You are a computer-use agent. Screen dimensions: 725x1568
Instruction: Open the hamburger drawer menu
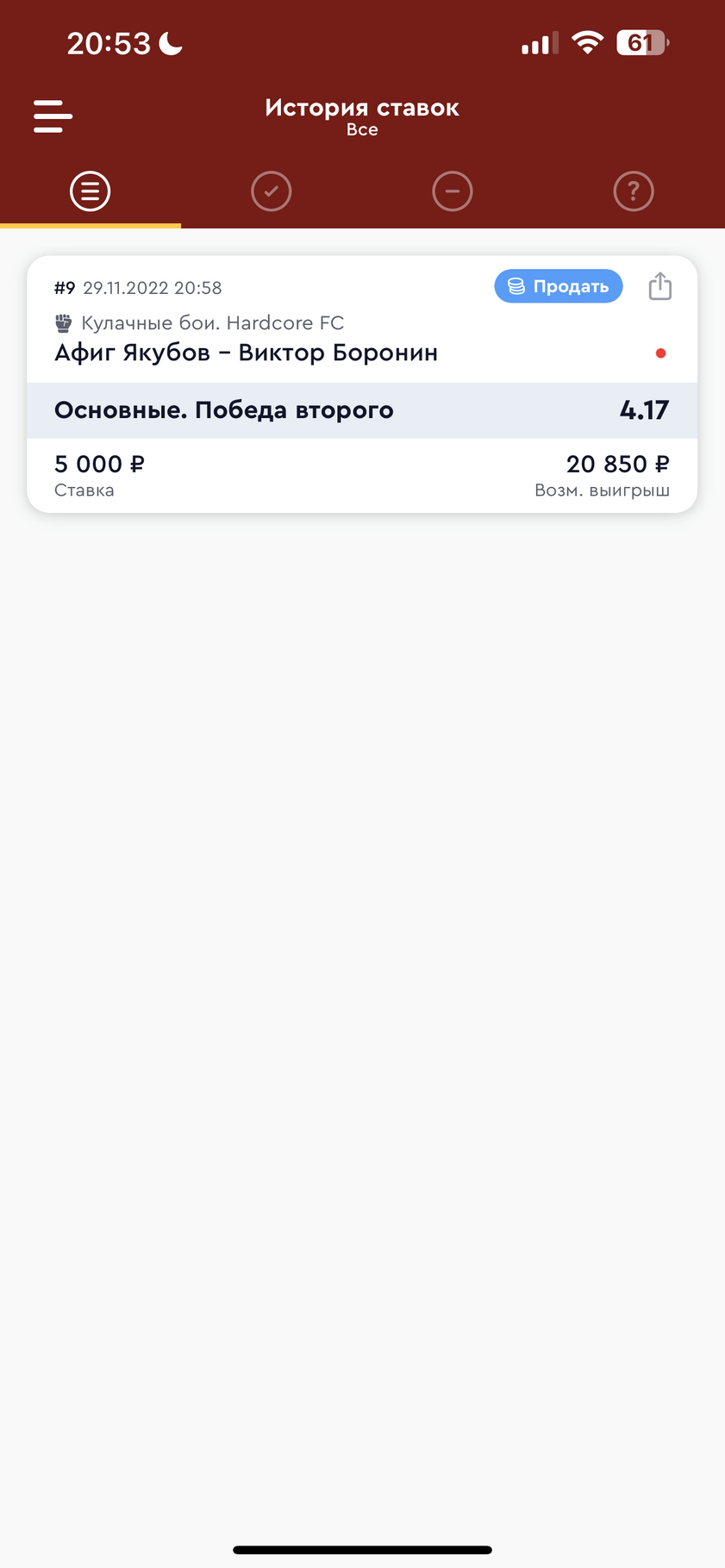pyautogui.click(x=53, y=116)
